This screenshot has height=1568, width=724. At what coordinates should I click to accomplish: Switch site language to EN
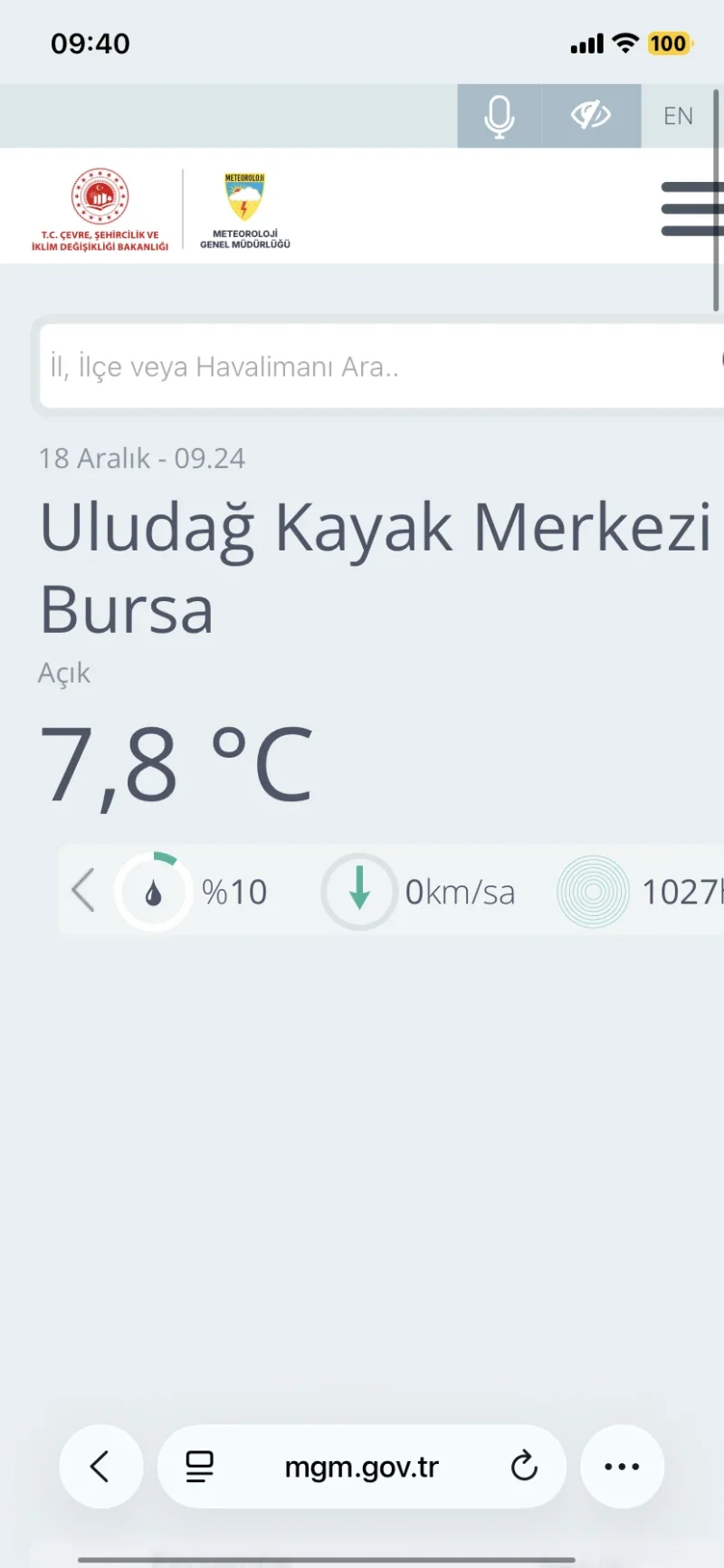(x=678, y=116)
